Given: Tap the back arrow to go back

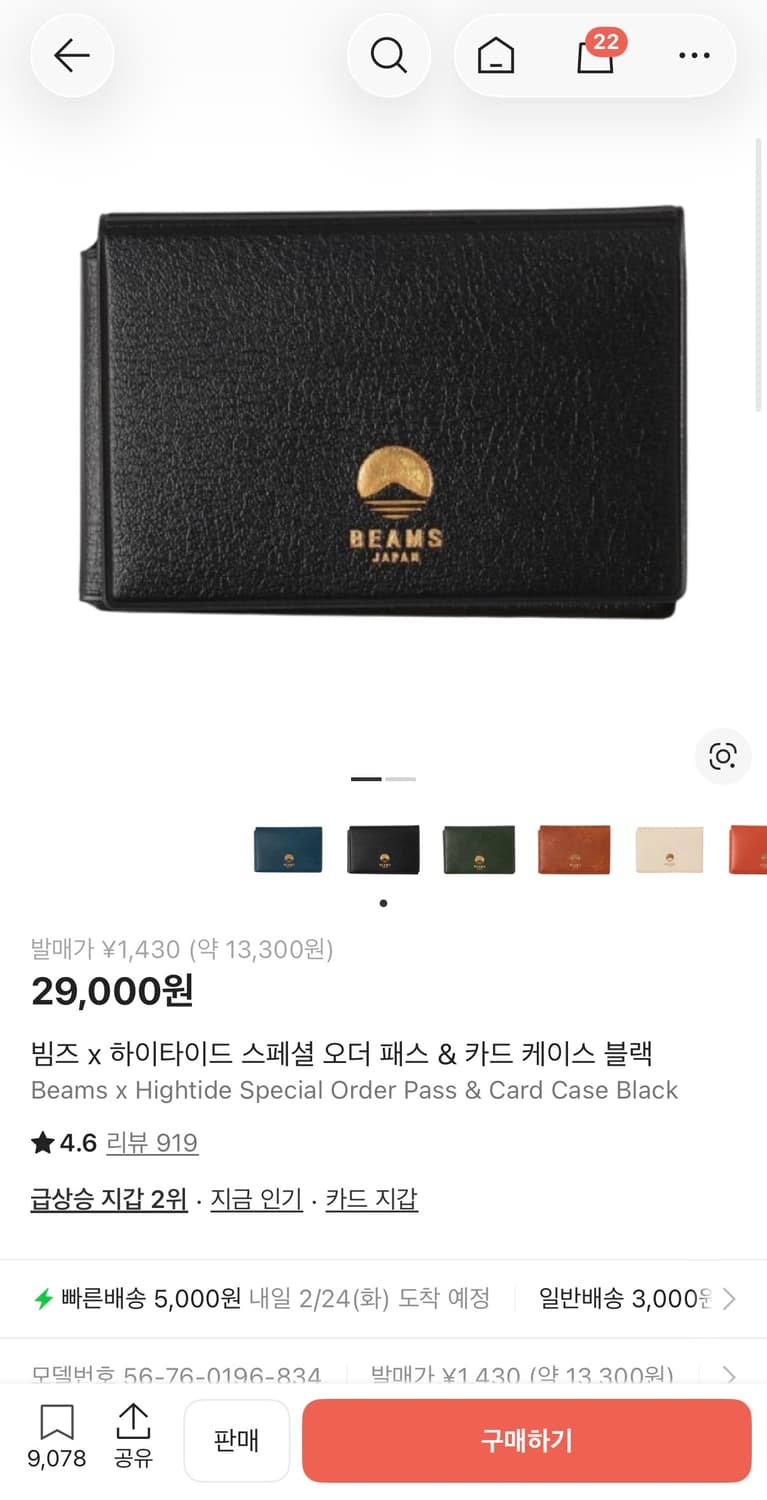Looking at the screenshot, I should (71, 55).
